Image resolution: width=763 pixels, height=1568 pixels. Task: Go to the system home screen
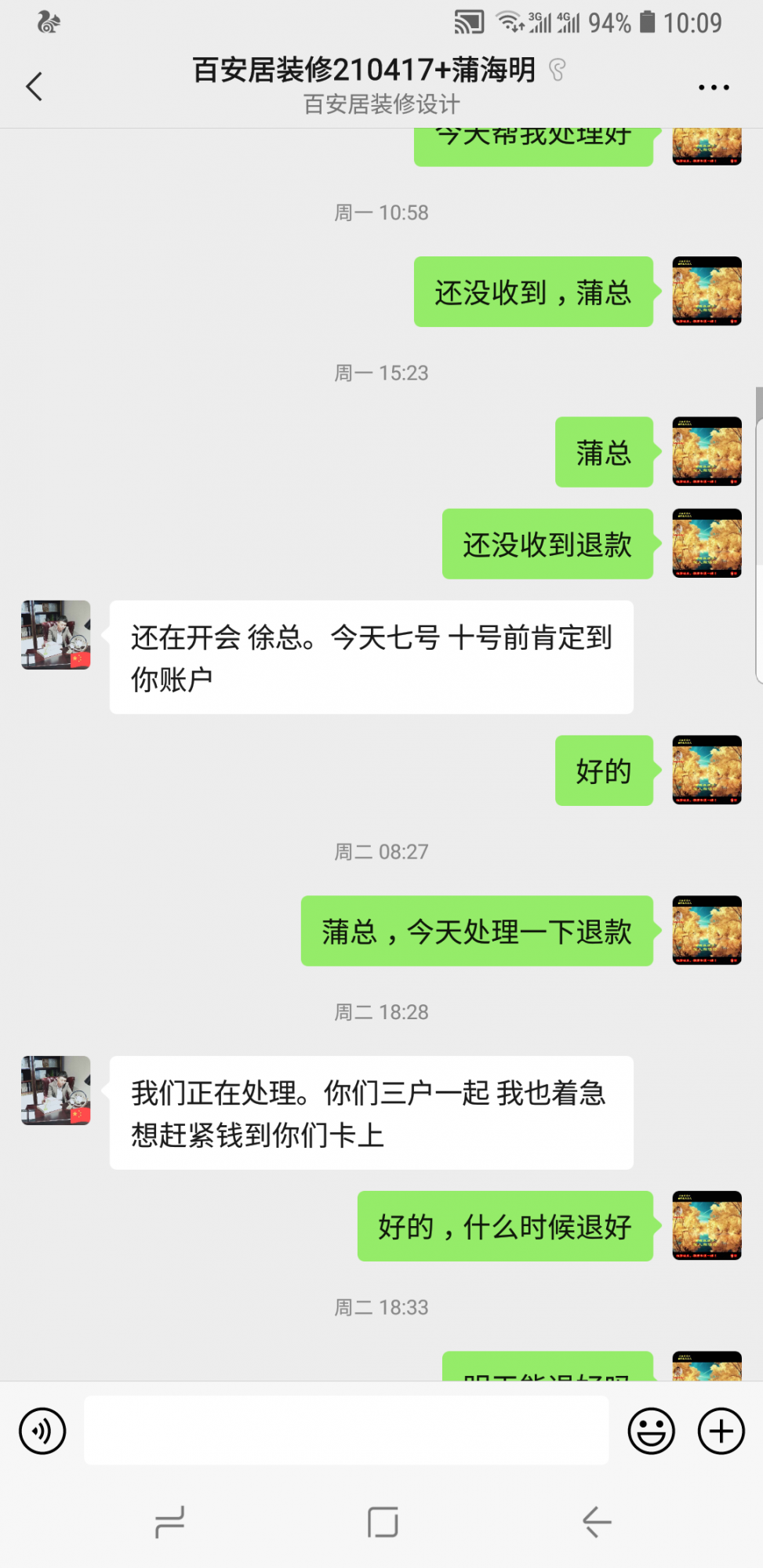[x=383, y=1522]
